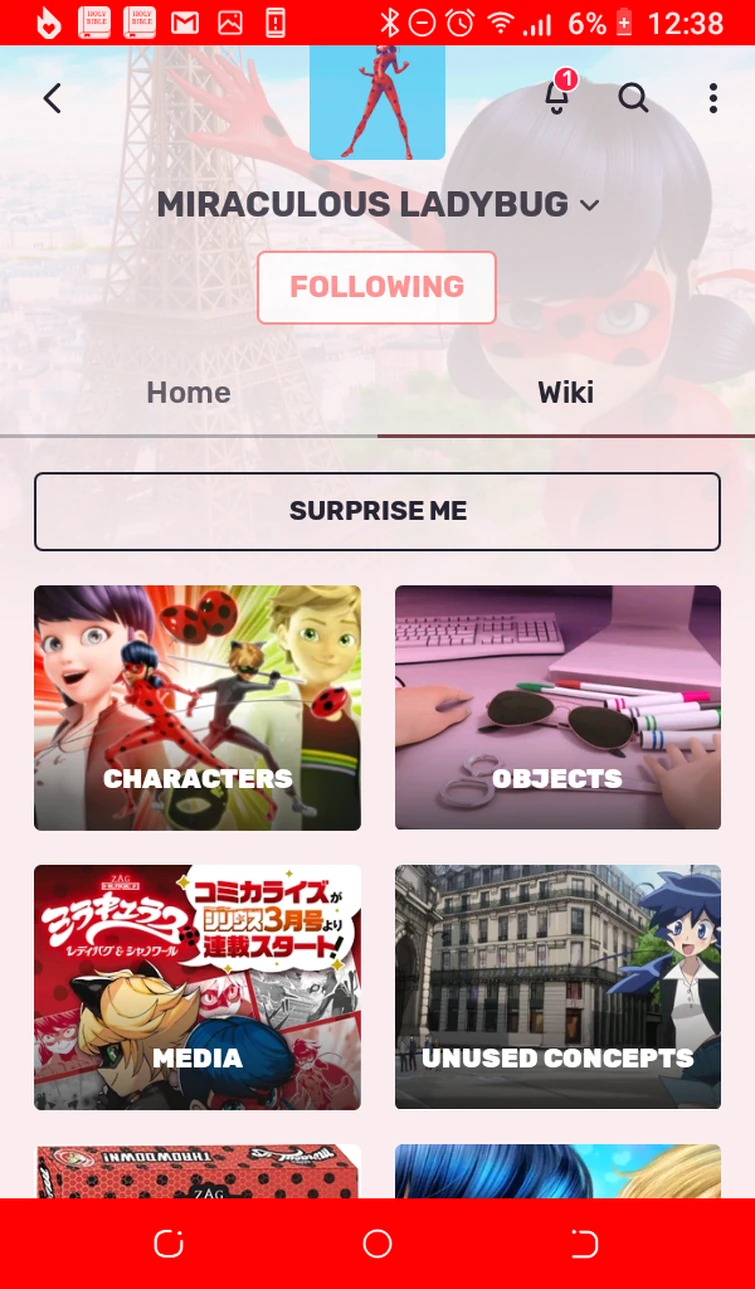Open the MEDIA category
755x1289 pixels.
tap(197, 987)
